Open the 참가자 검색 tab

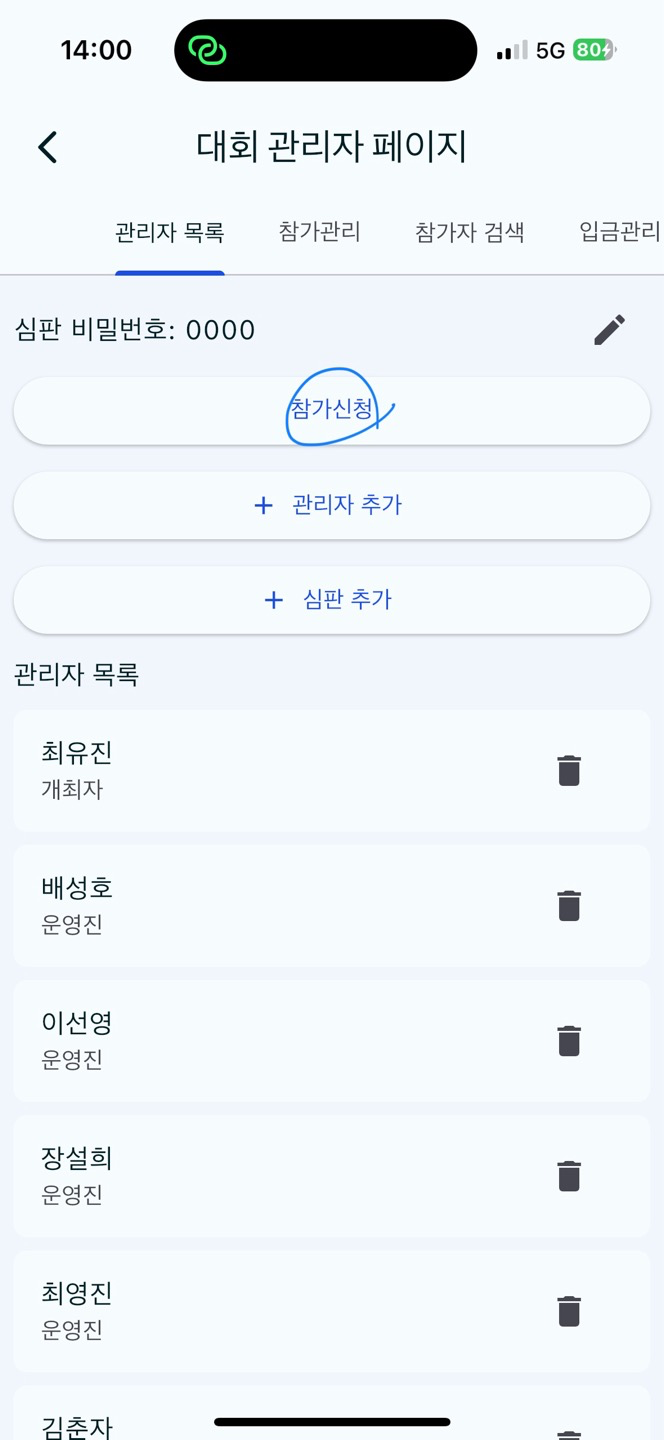[x=469, y=233]
